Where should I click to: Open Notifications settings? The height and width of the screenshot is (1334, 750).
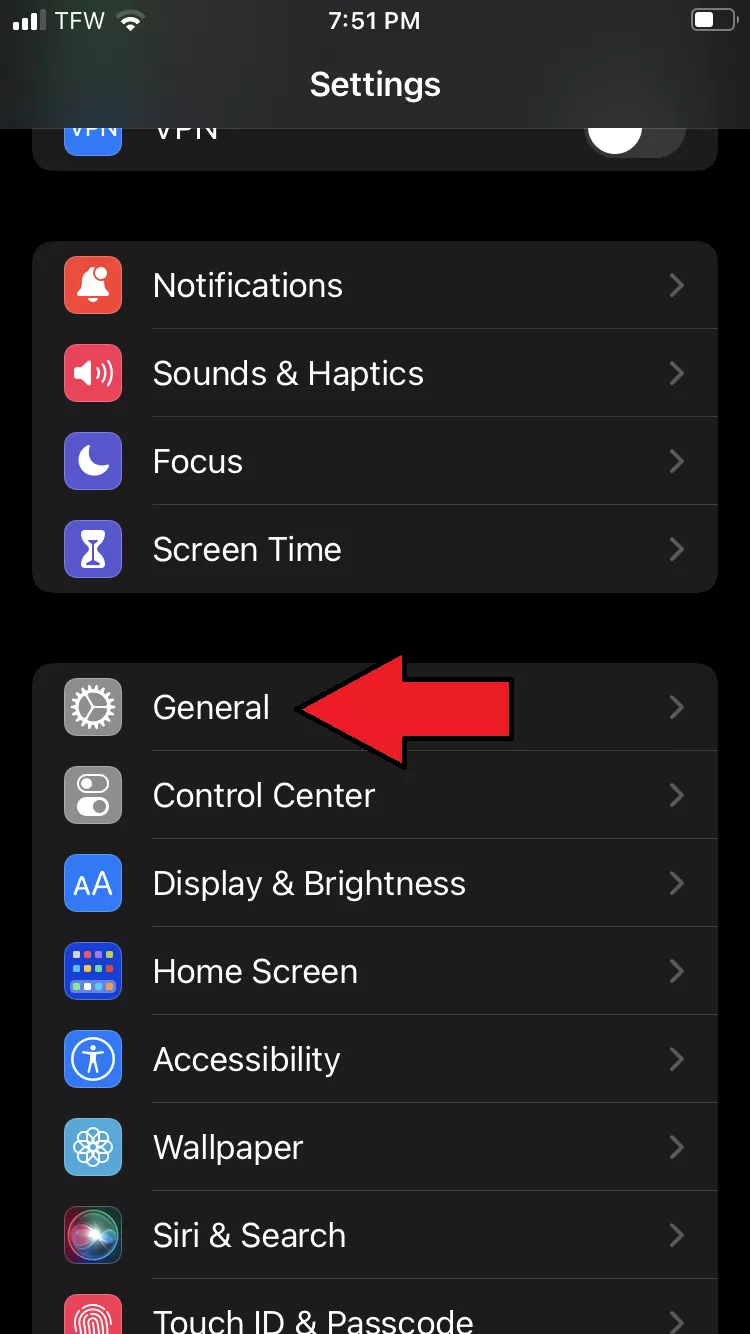tap(375, 285)
